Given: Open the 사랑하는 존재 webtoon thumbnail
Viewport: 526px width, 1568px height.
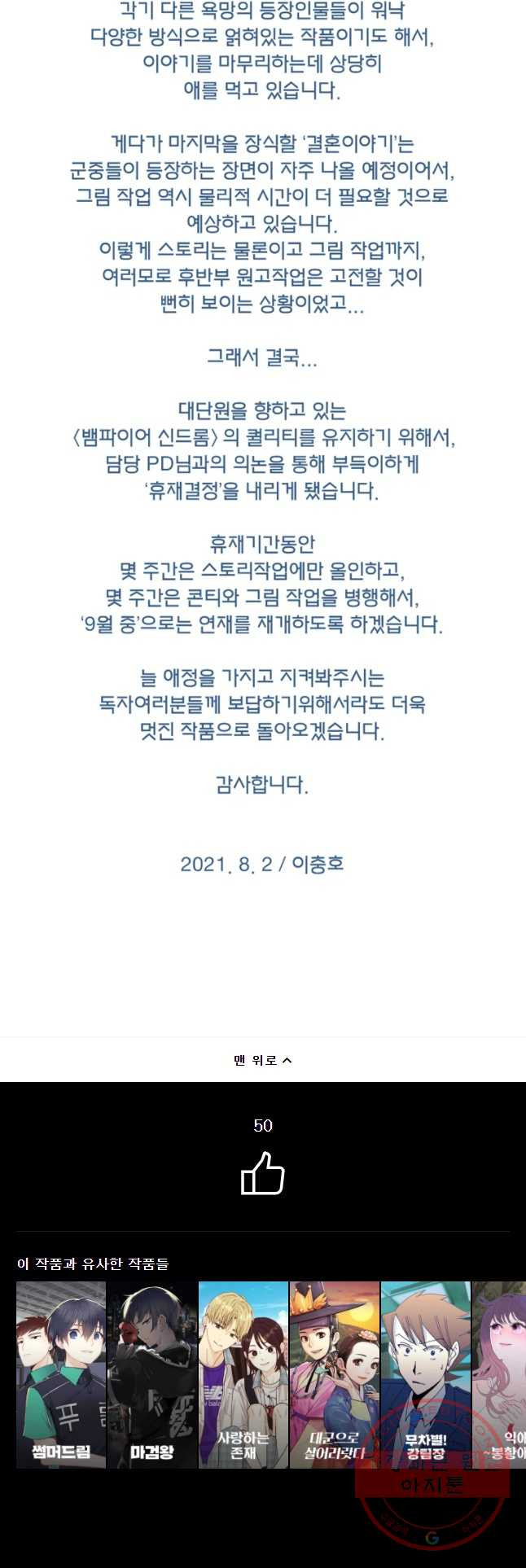Looking at the screenshot, I should click(243, 1374).
